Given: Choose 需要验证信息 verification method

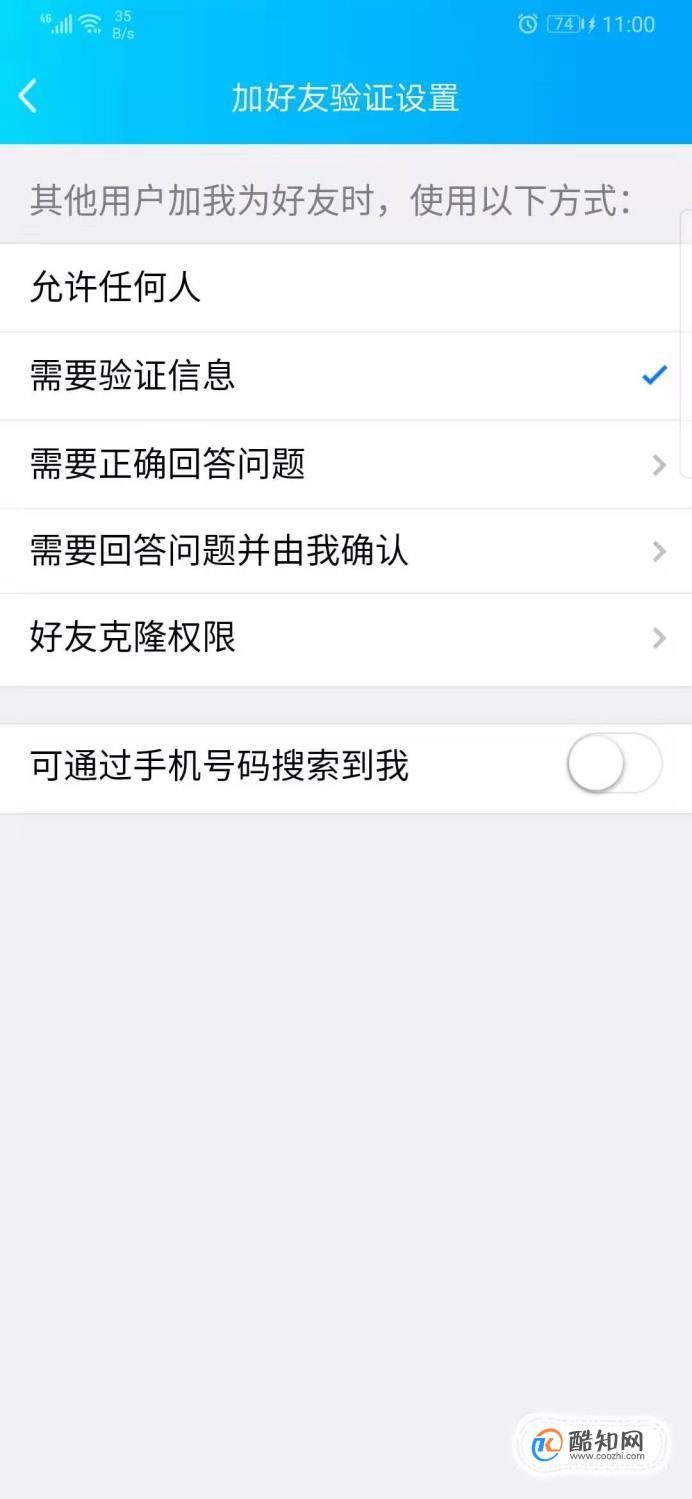Looking at the screenshot, I should point(346,376).
